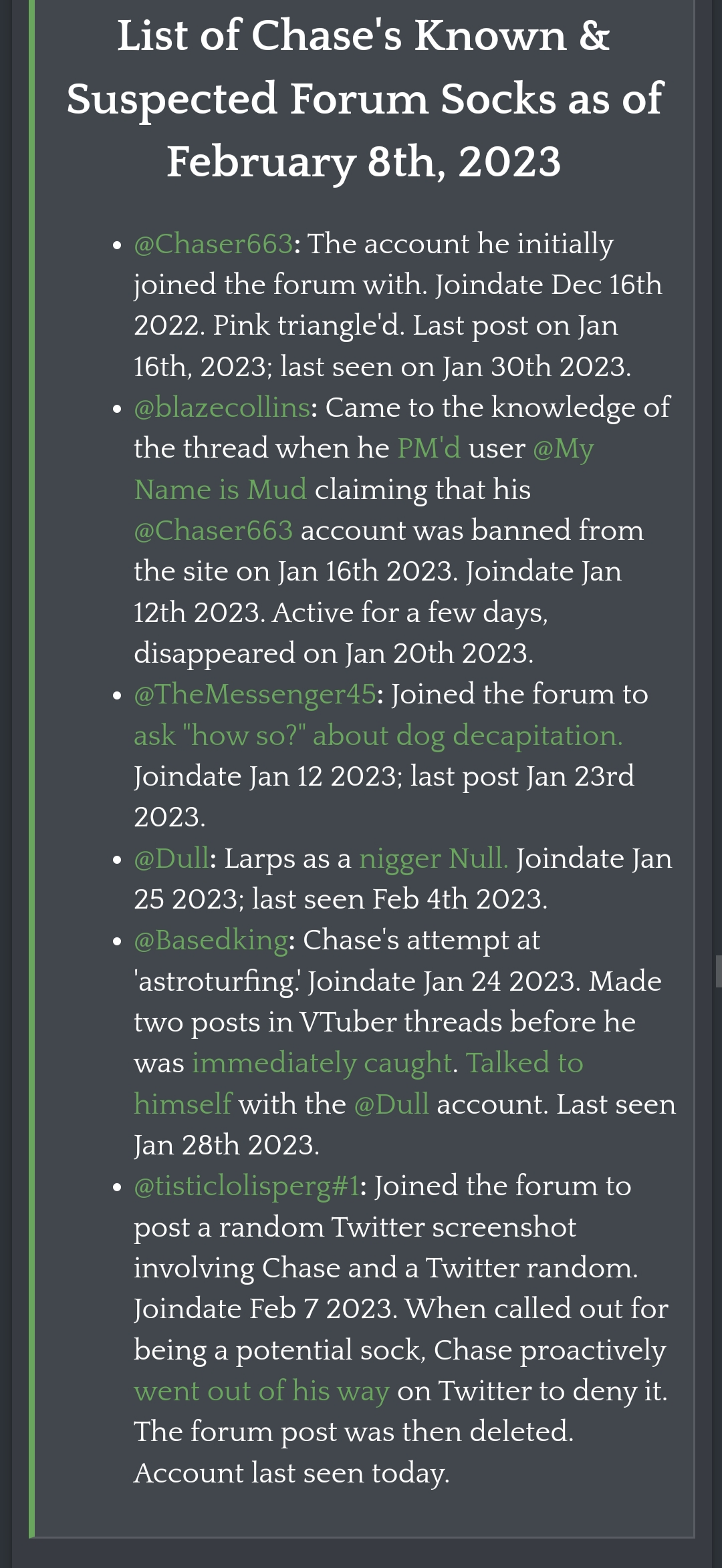The height and width of the screenshot is (1568, 722).
Task: Open the @TheMessenger45 user mention
Action: point(254,694)
